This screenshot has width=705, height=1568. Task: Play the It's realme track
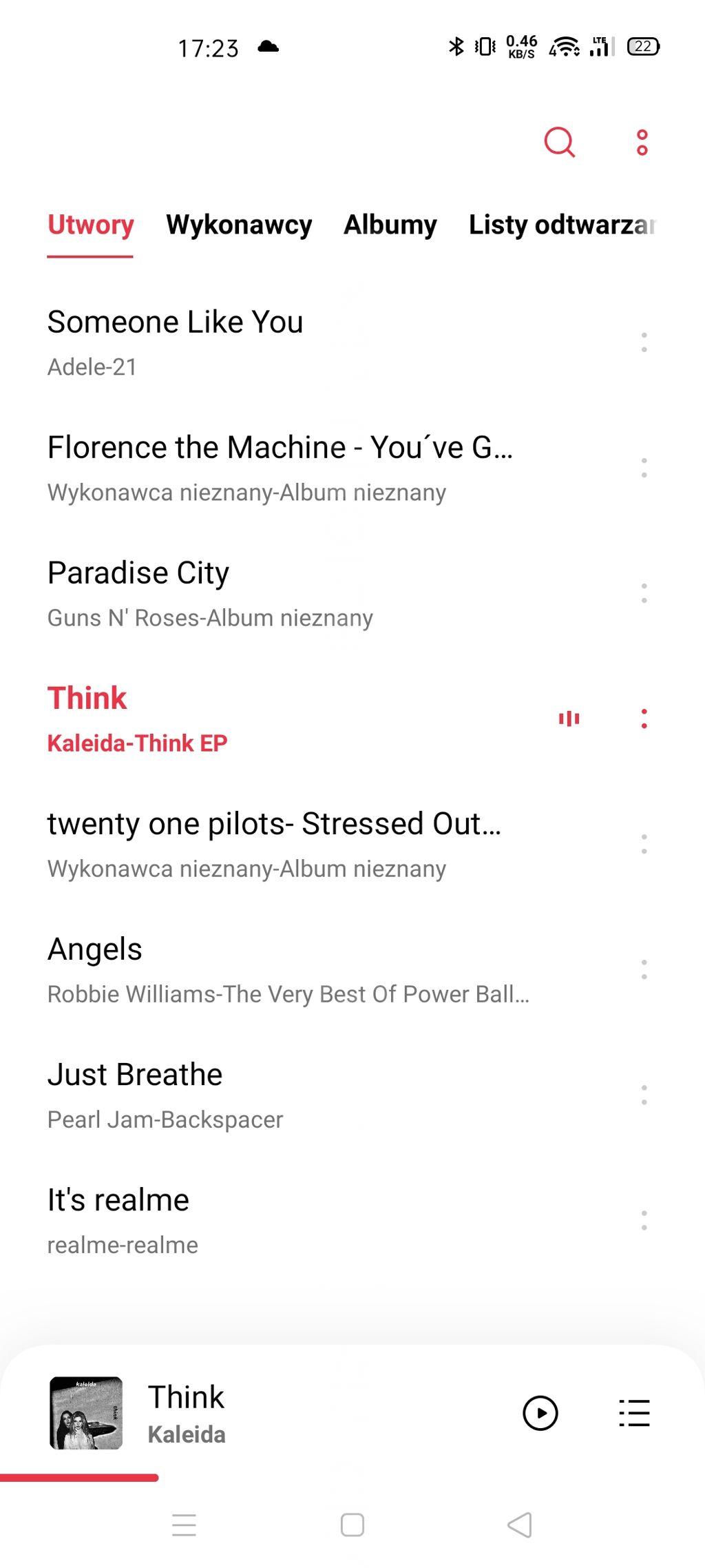click(x=275, y=1220)
